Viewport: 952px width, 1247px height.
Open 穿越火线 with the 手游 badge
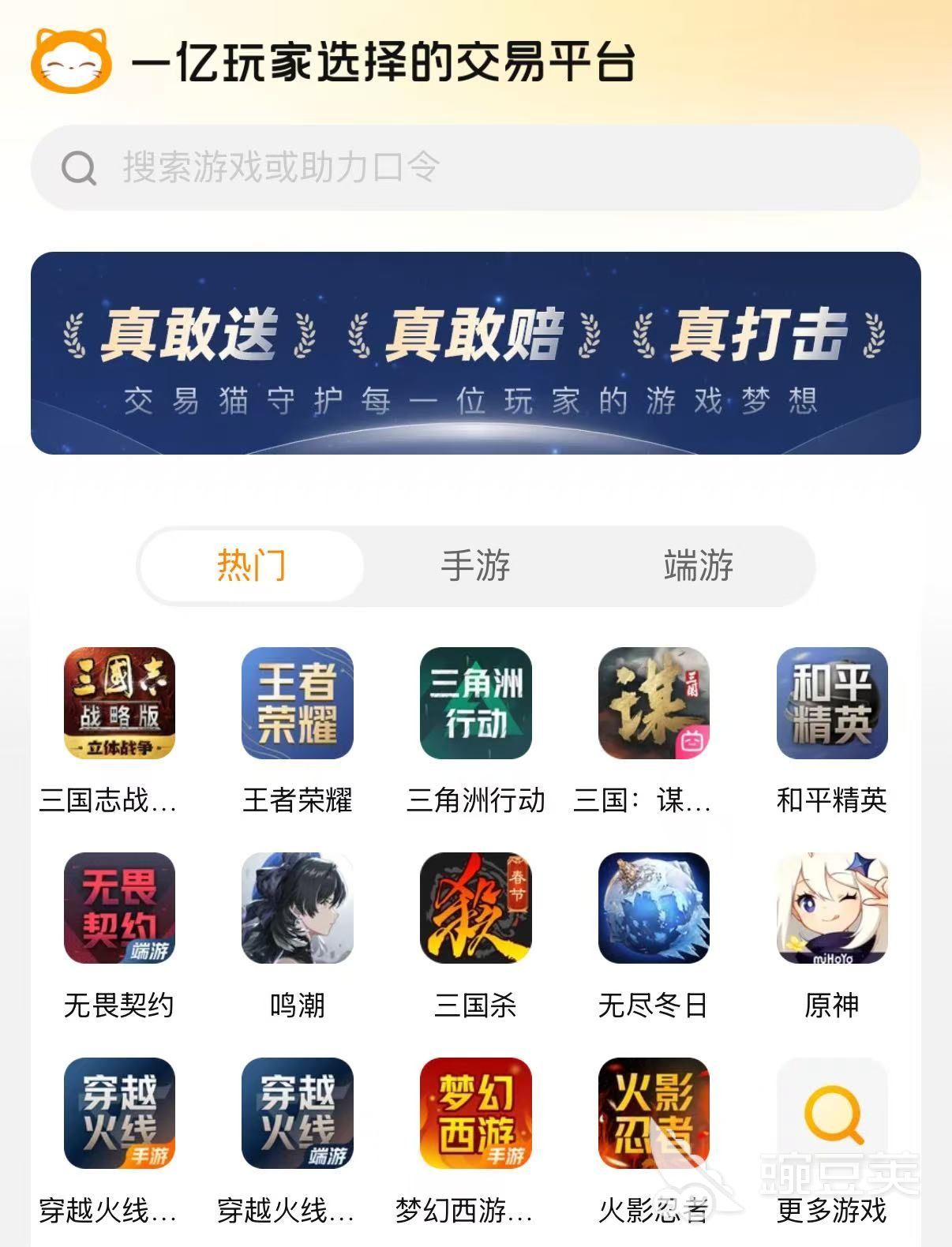tap(119, 1113)
